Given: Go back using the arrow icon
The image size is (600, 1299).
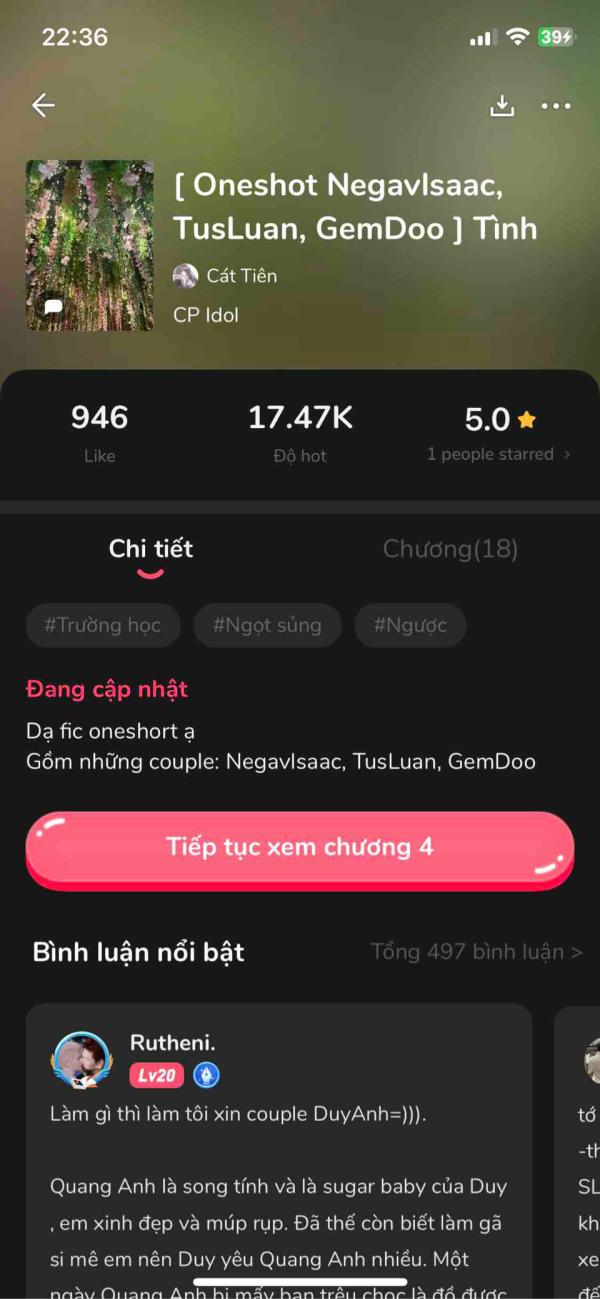Looking at the screenshot, I should click(x=43, y=106).
